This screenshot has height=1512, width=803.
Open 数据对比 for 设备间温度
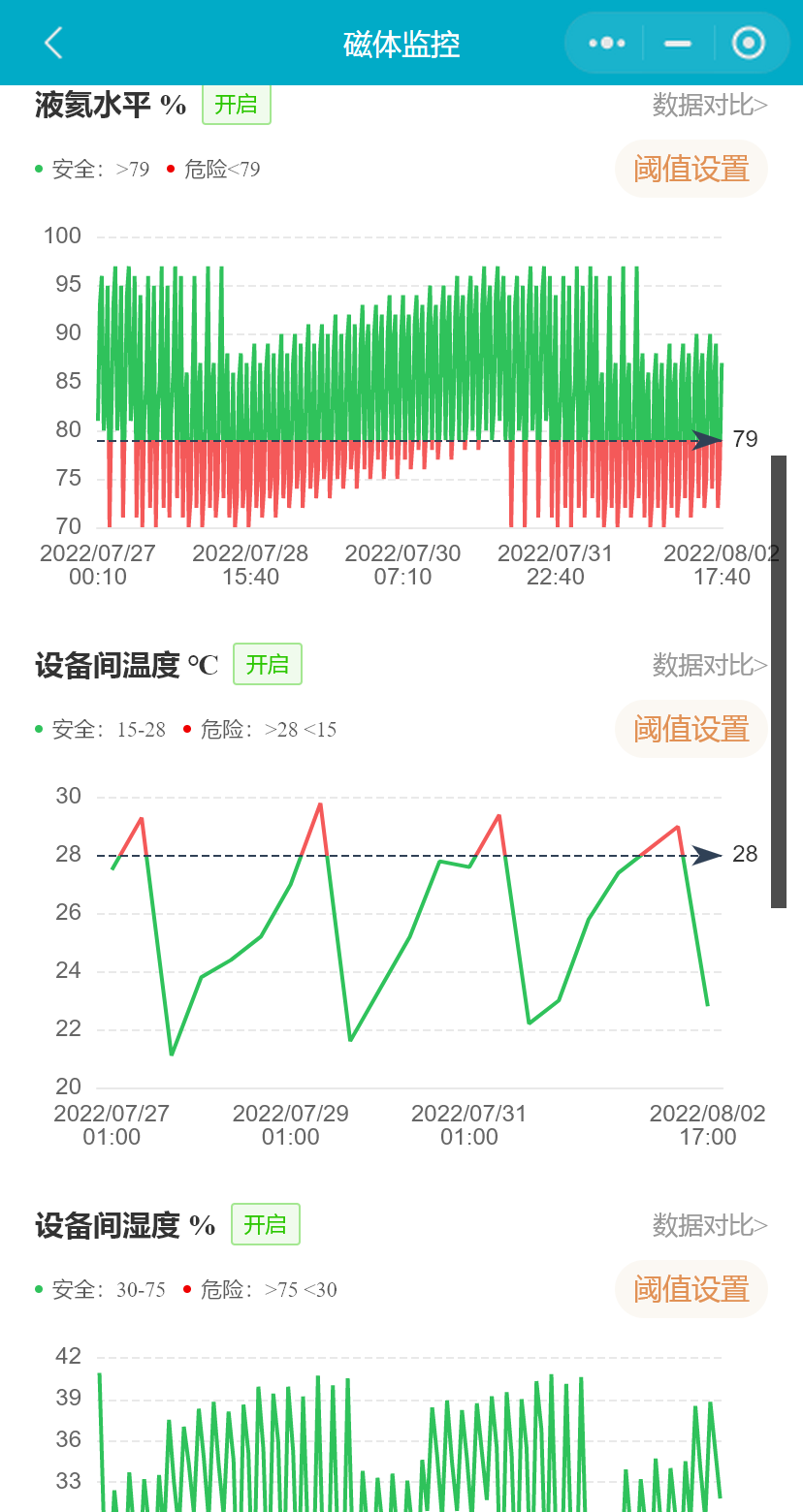709,665
